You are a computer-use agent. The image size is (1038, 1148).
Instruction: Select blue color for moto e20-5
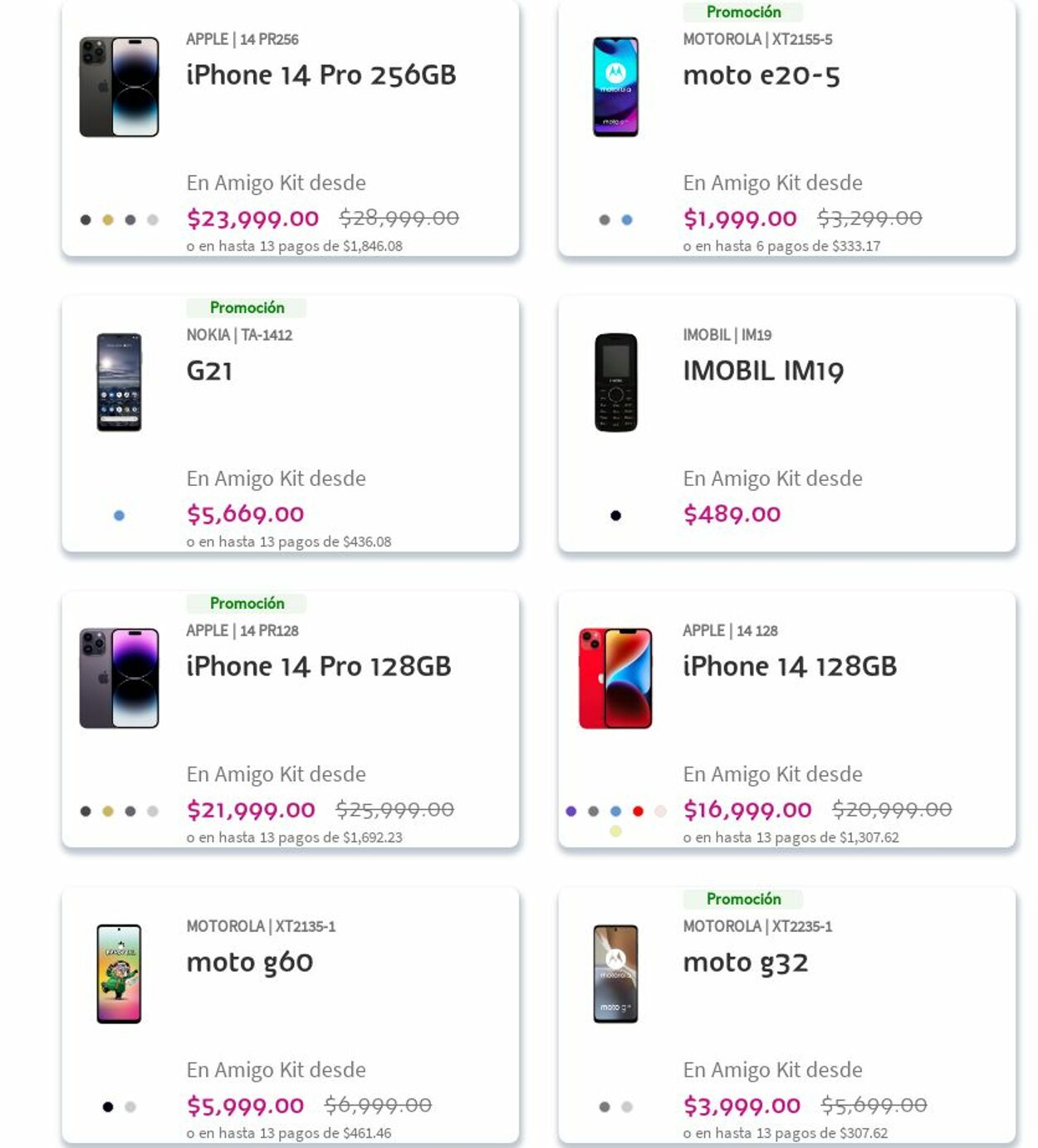point(627,220)
